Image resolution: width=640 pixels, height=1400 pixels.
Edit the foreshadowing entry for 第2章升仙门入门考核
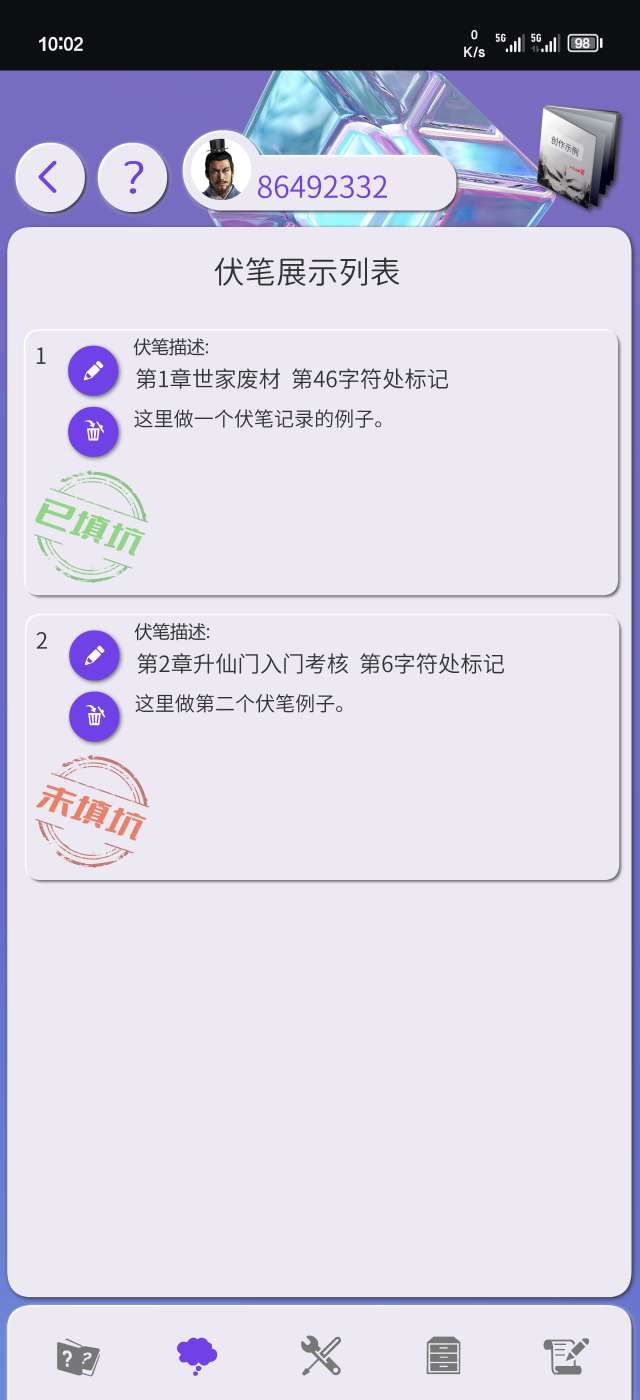(95, 656)
